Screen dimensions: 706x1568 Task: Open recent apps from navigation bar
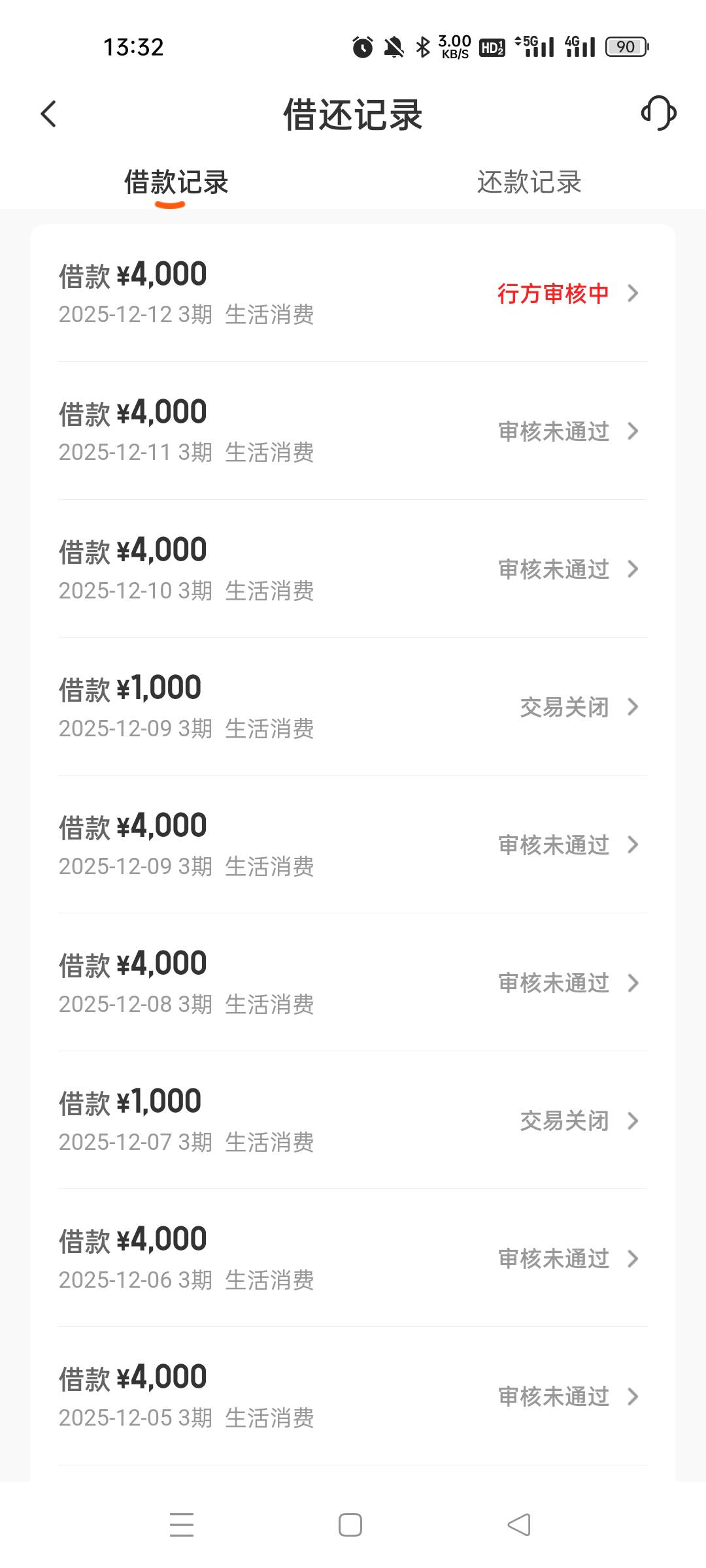click(x=182, y=1525)
